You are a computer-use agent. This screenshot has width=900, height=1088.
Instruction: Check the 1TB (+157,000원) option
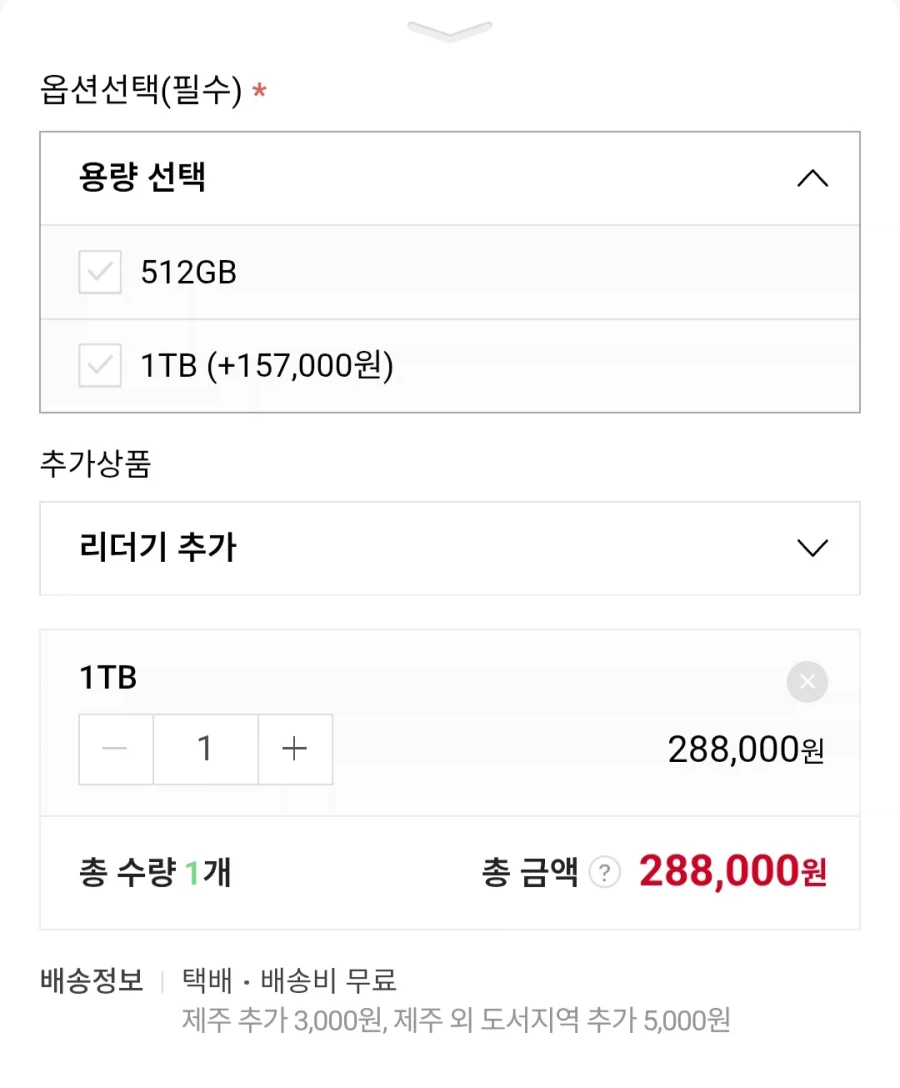coord(99,367)
